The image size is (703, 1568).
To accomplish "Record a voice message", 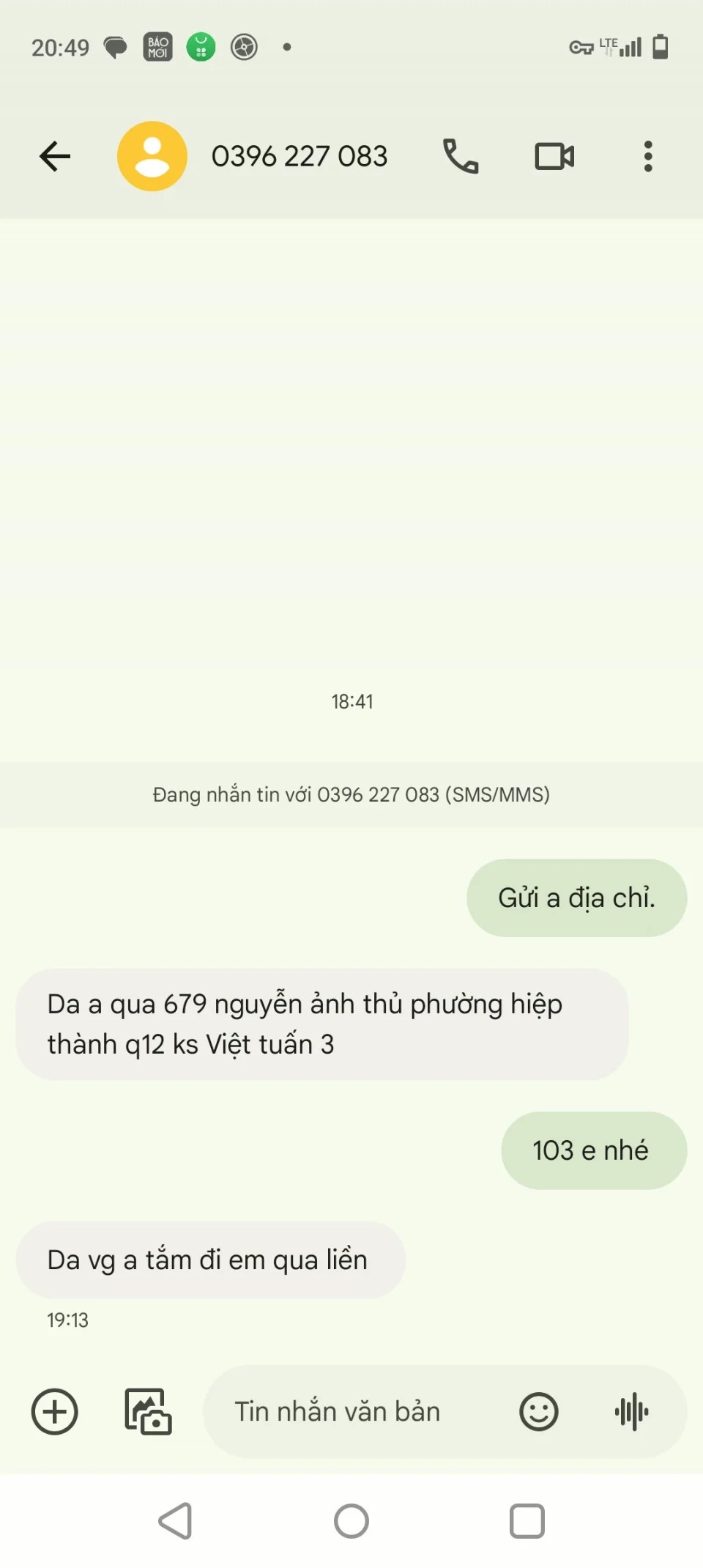I will point(631,1411).
